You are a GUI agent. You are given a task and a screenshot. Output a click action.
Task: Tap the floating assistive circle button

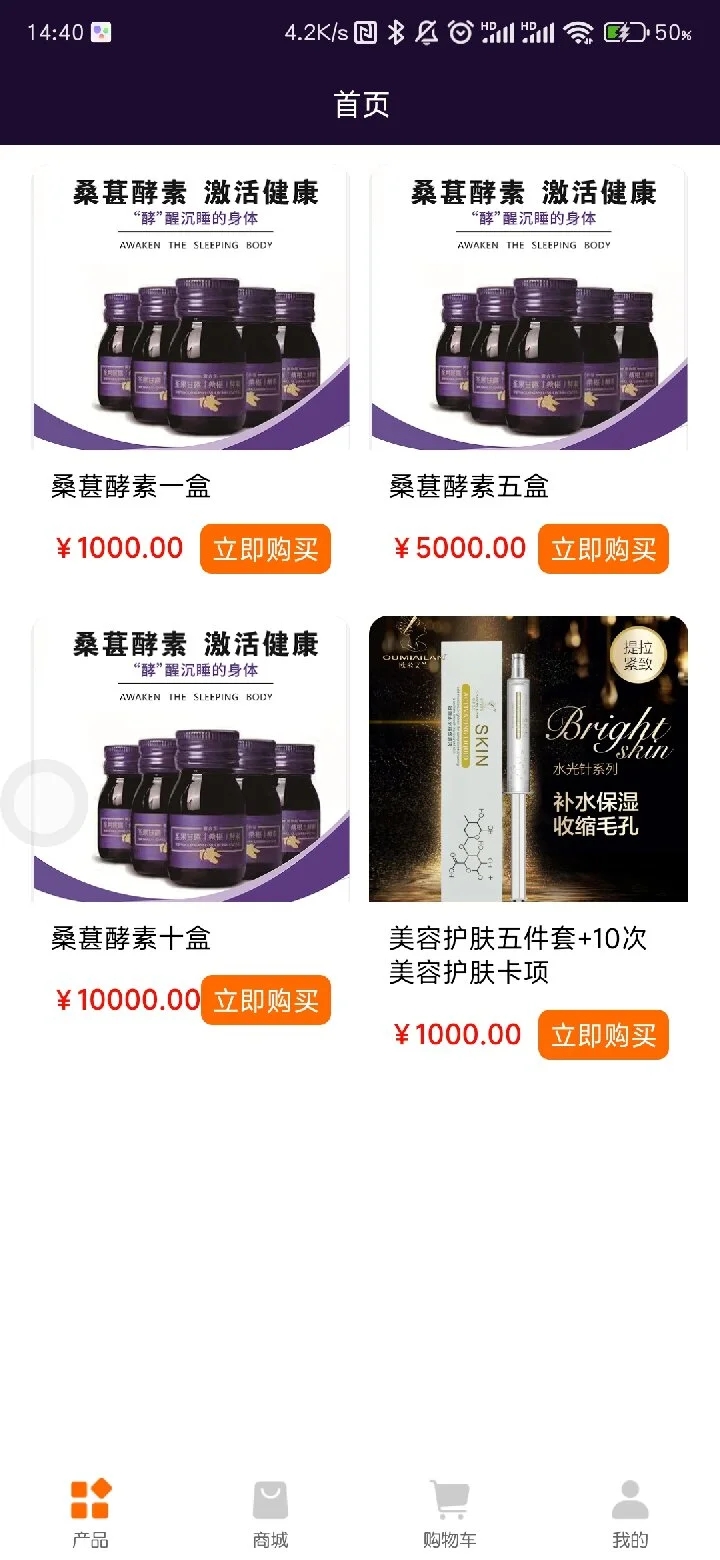tap(43, 803)
